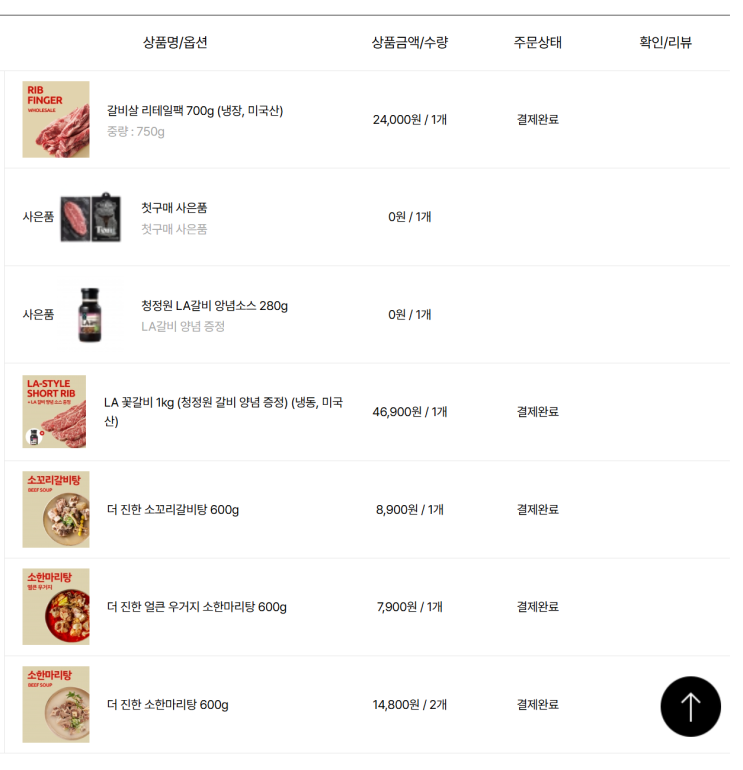Tap the scroll-to-top arrow button
This screenshot has width=743, height=770.
[x=690, y=706]
